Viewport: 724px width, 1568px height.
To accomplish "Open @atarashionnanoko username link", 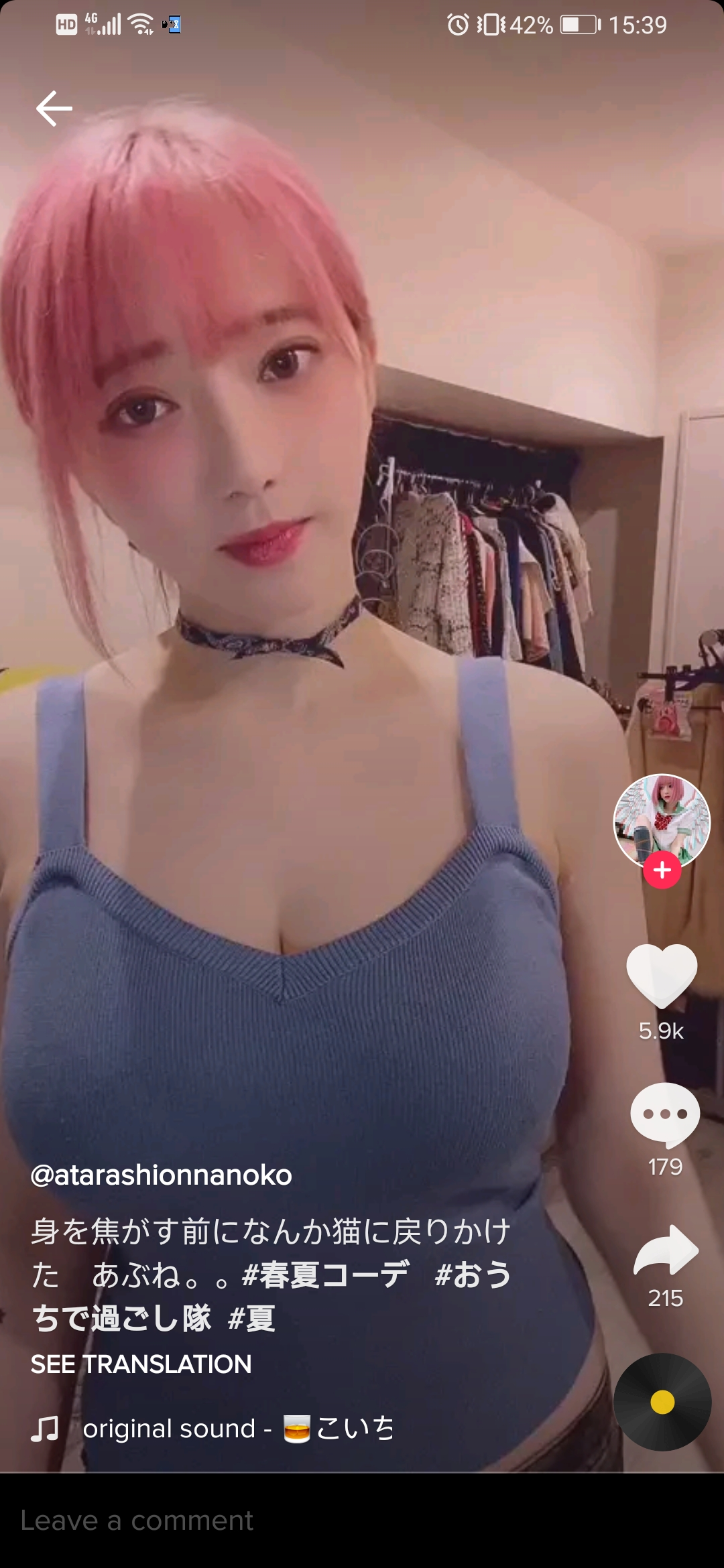I will (161, 1175).
